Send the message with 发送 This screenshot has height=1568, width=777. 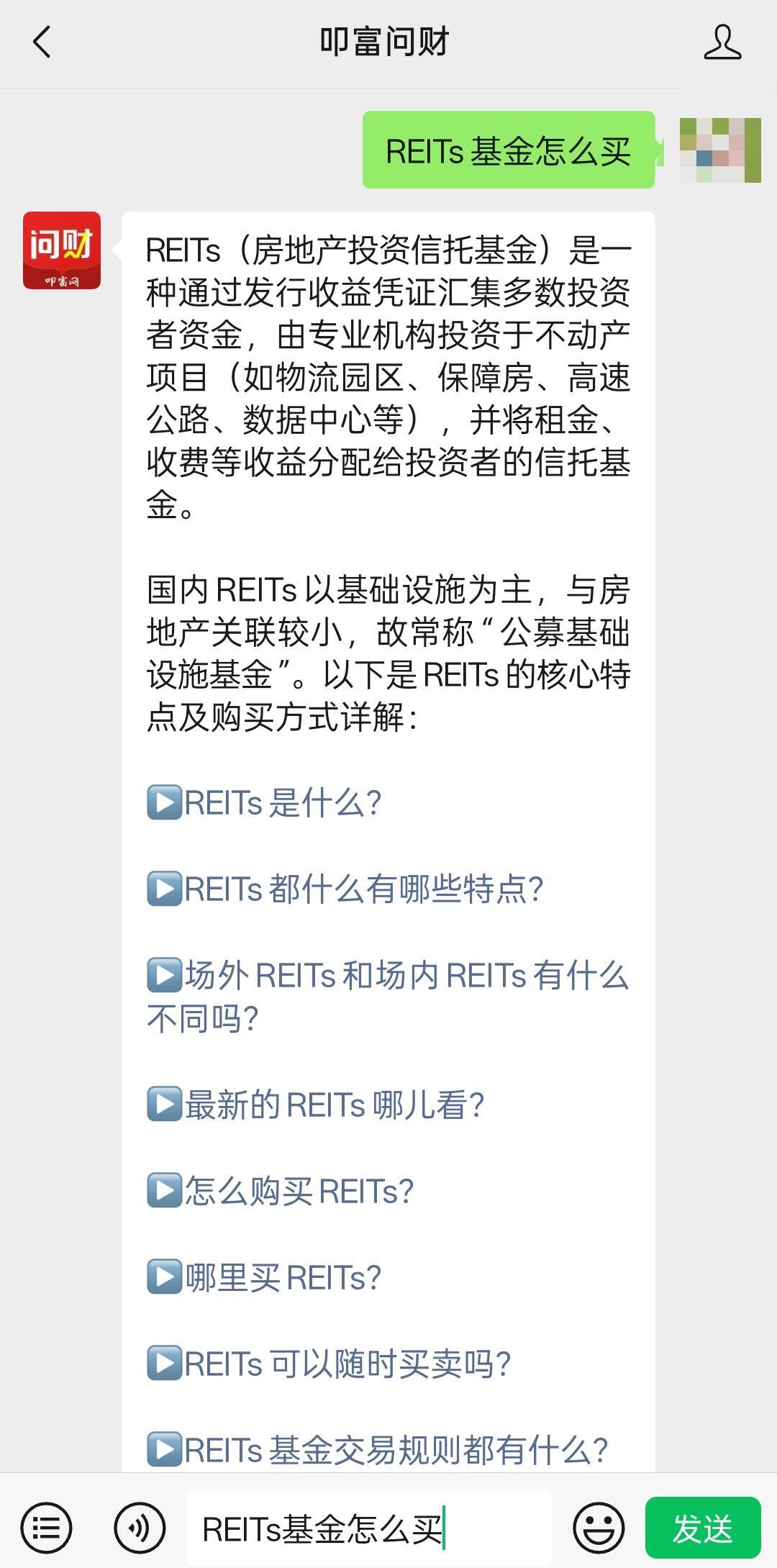[x=703, y=1528]
